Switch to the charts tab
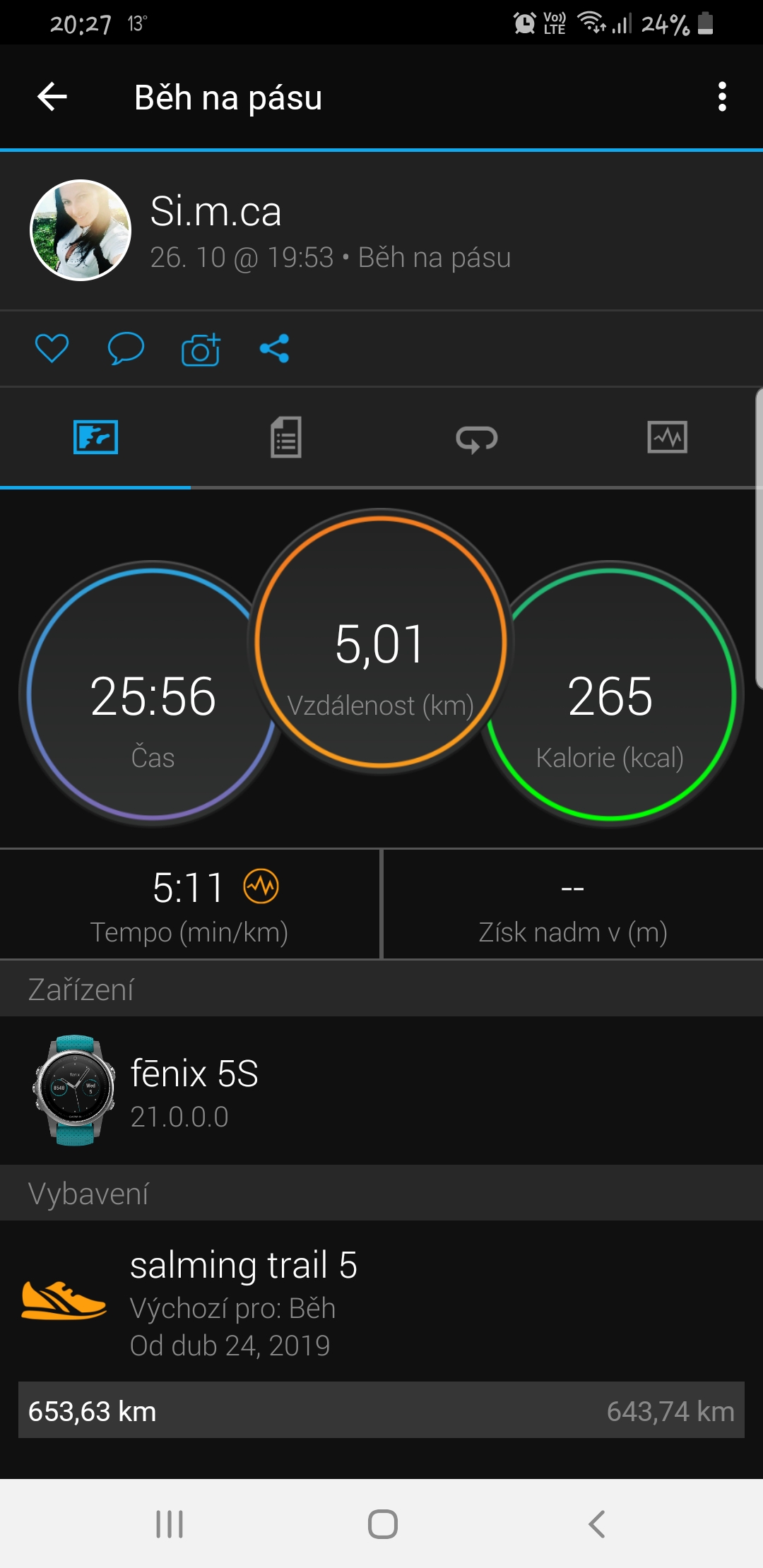The height and width of the screenshot is (1568, 763). pos(667,437)
